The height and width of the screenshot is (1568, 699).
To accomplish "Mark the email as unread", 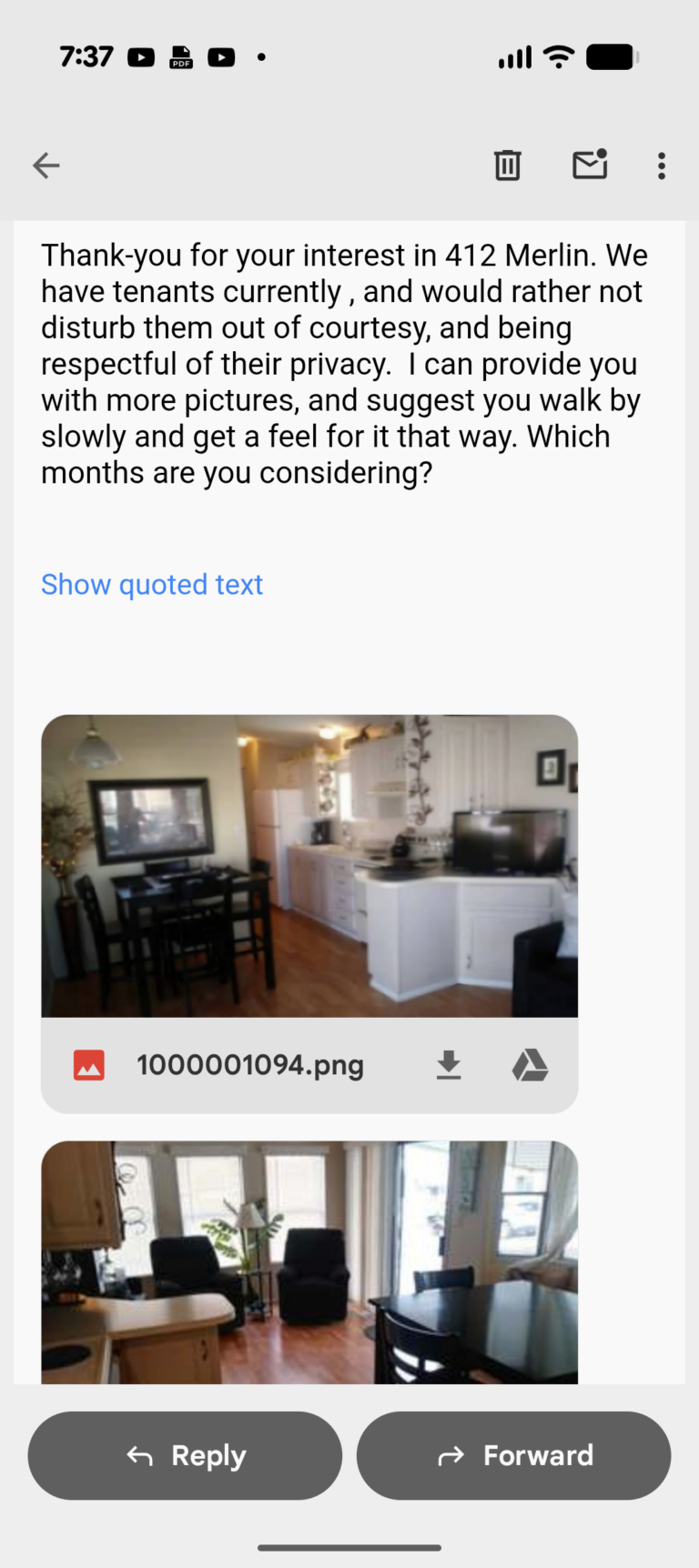I will point(590,165).
